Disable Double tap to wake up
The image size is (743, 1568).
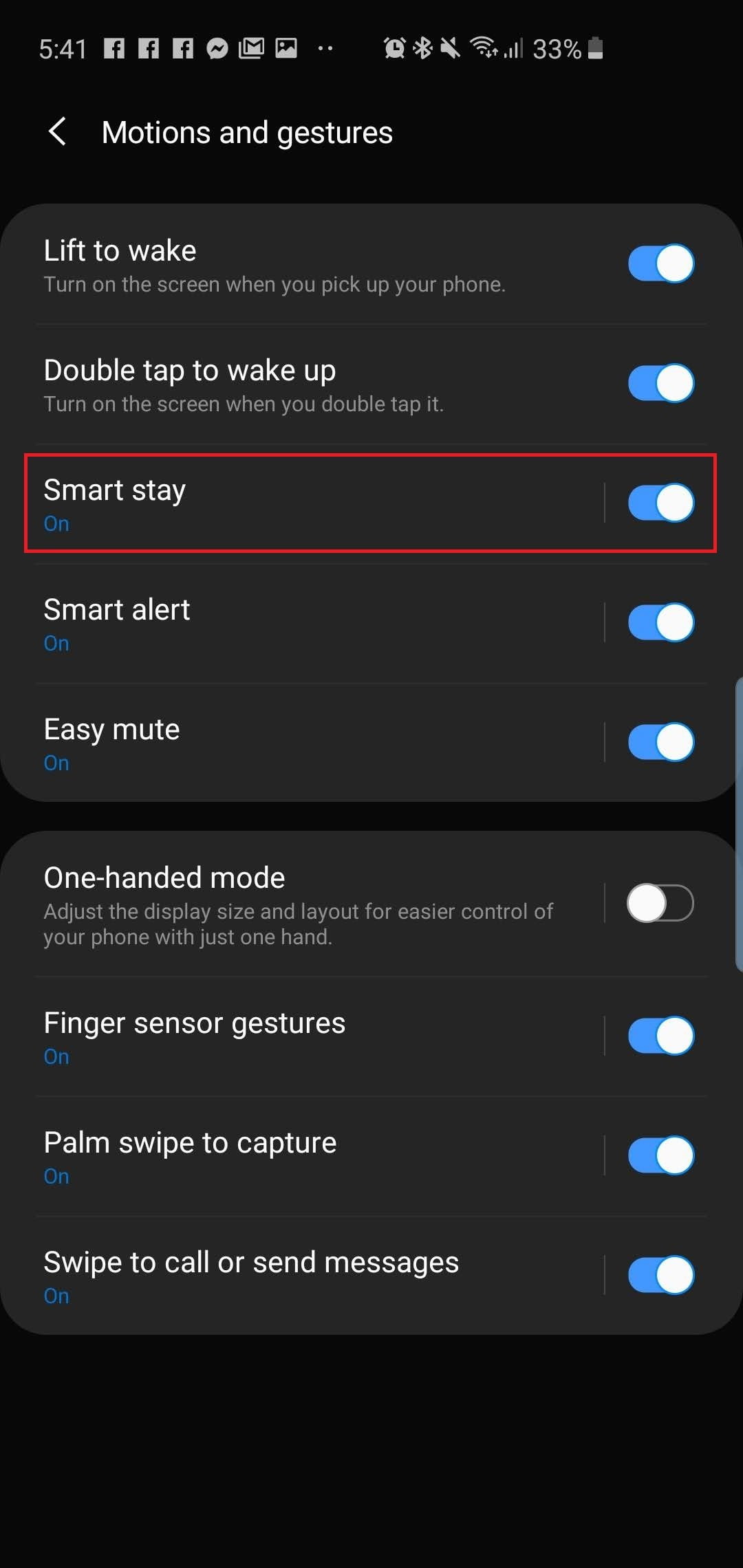(x=660, y=383)
